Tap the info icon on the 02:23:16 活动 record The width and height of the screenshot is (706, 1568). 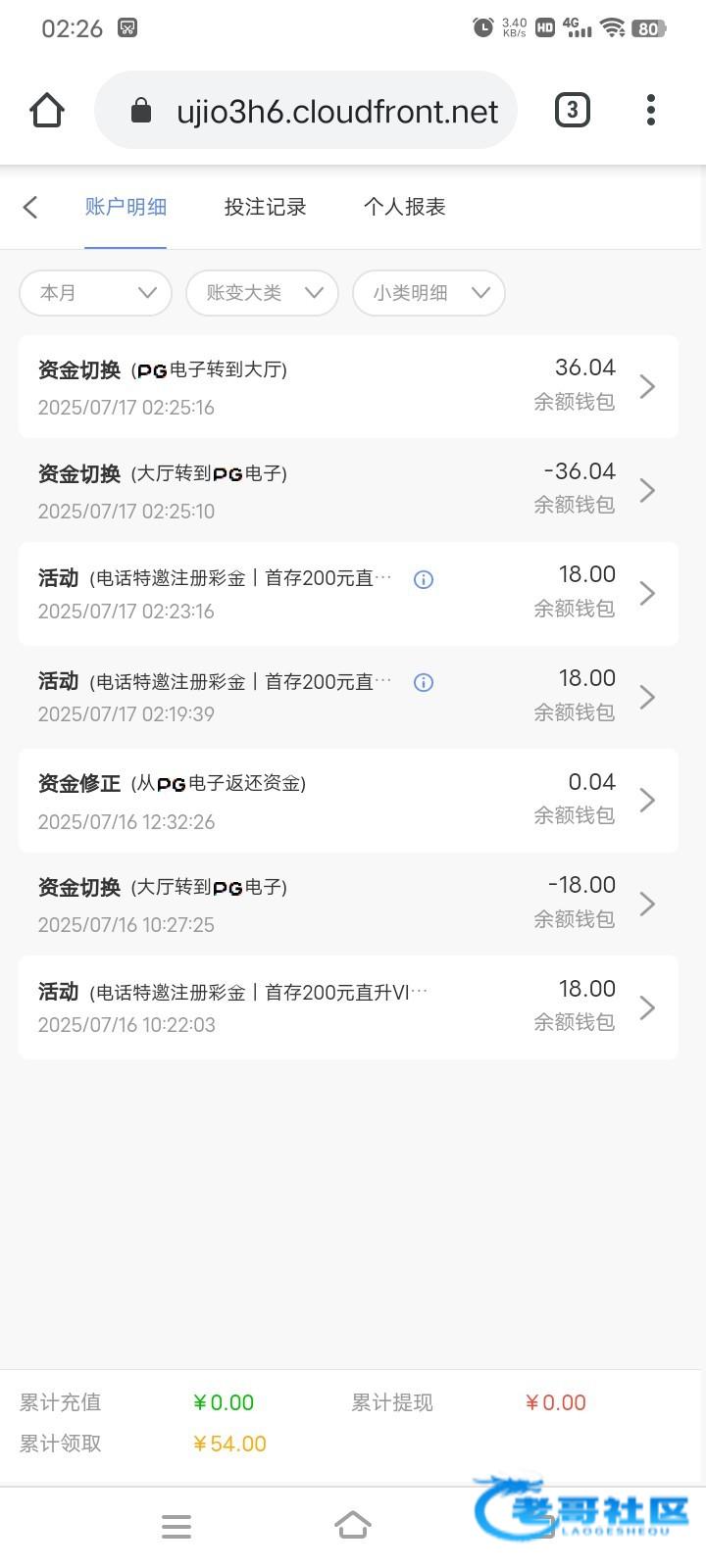pos(424,579)
